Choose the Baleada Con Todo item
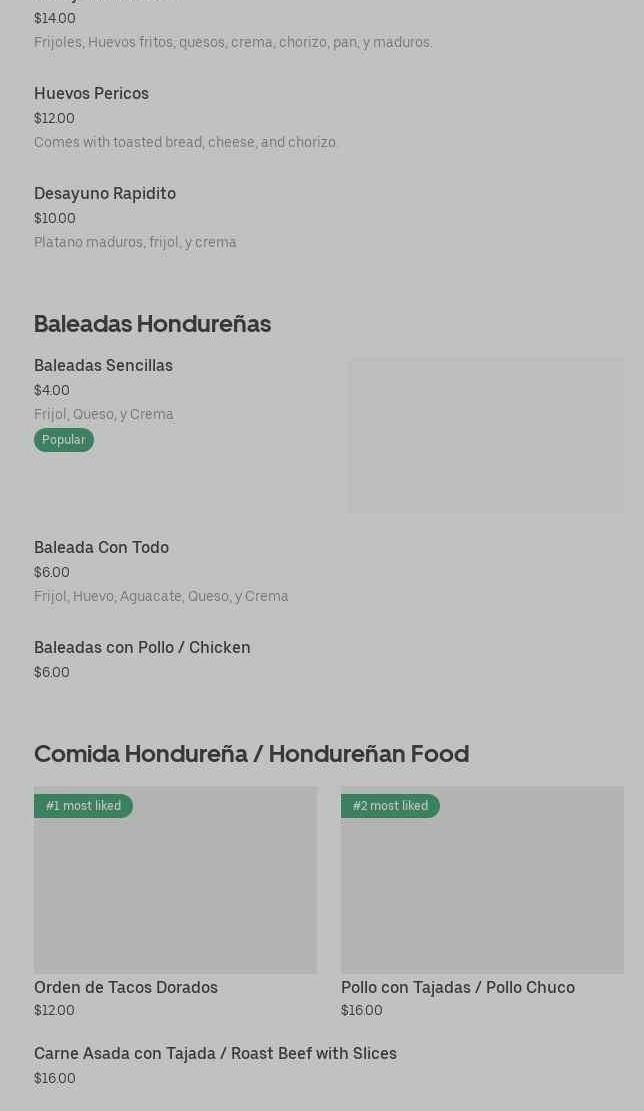 pos(101,548)
